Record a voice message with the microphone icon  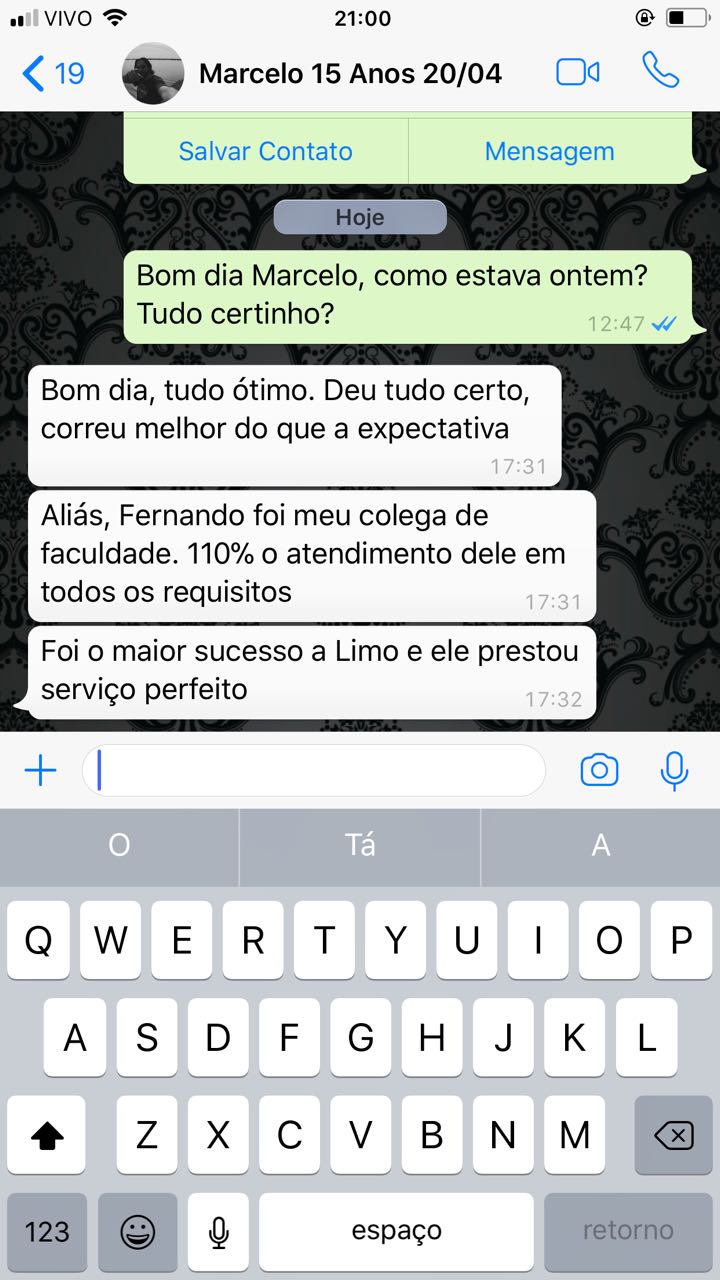674,770
